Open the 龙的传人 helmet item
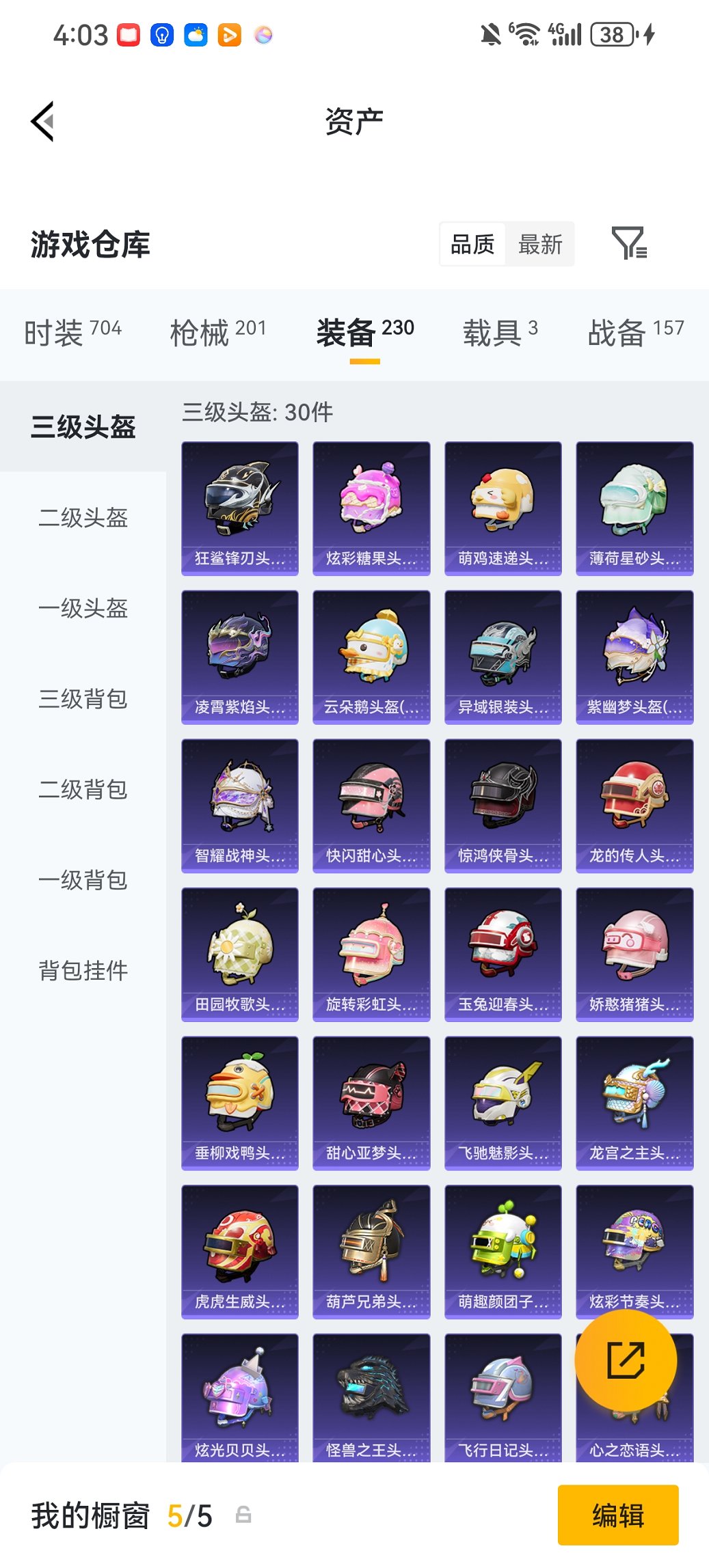Image resolution: width=709 pixels, height=1568 pixels. 634,806
